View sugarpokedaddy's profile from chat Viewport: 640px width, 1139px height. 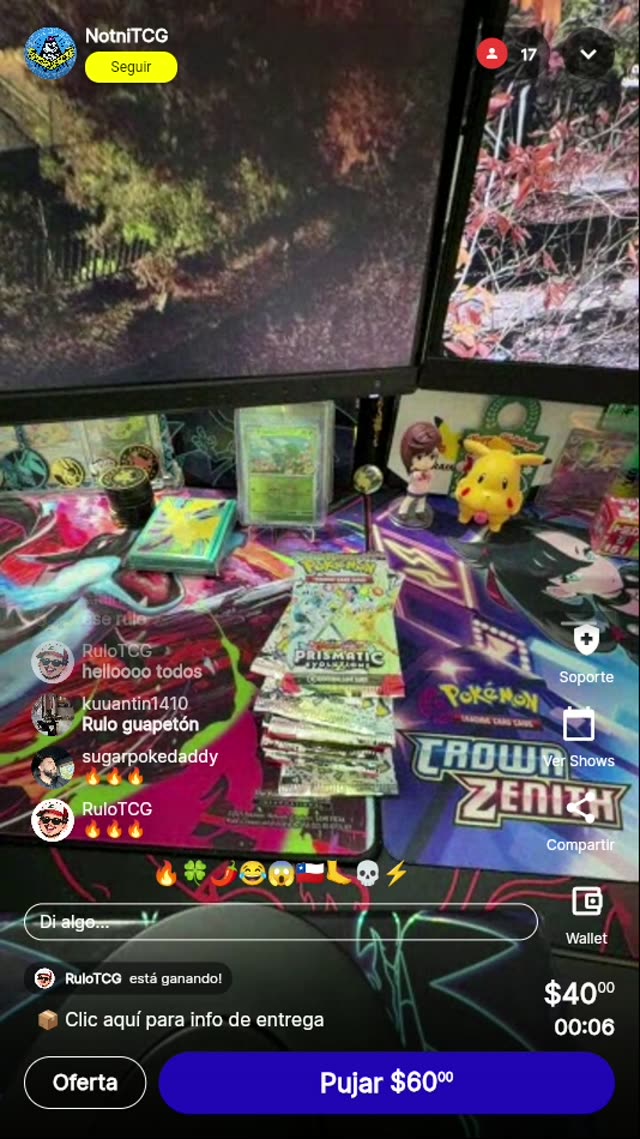52,767
